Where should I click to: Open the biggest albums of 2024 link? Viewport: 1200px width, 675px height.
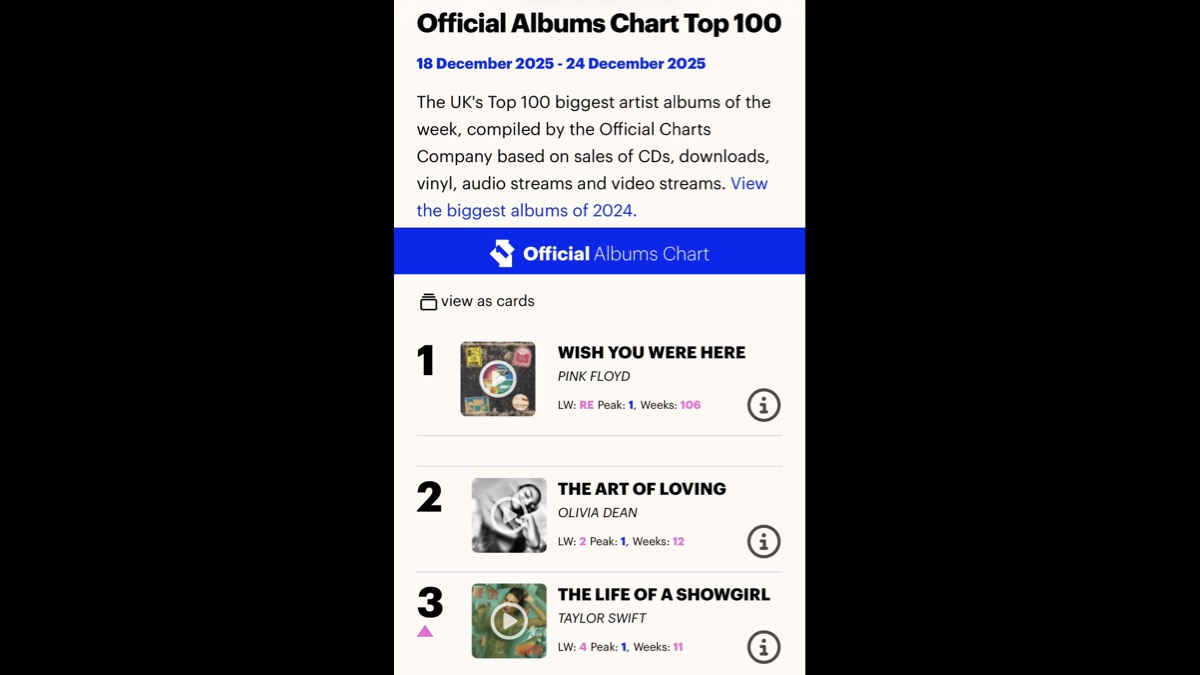(525, 210)
